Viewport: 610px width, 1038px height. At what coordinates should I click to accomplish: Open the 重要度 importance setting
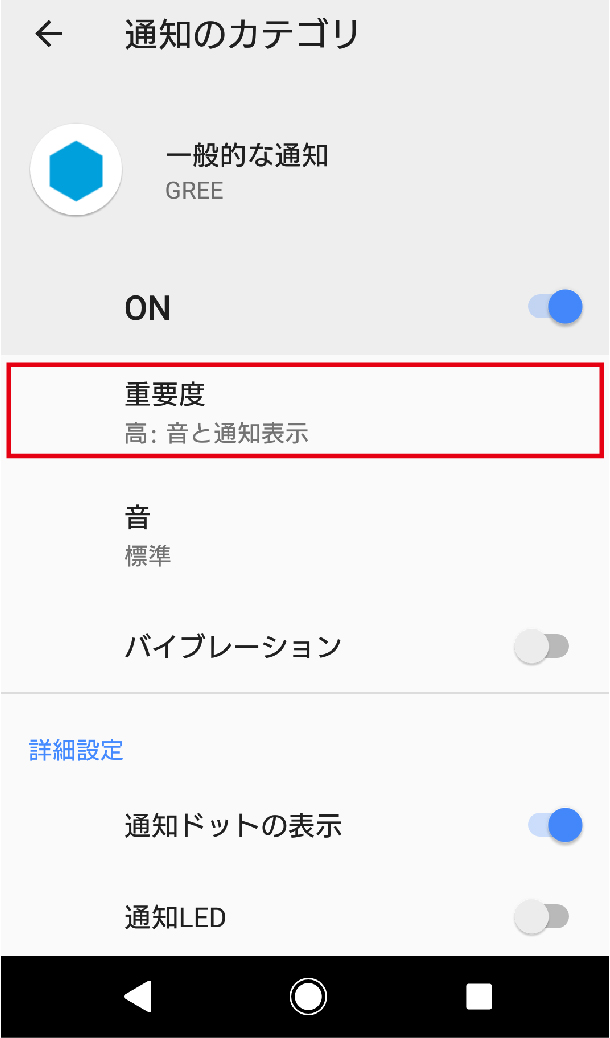(305, 410)
